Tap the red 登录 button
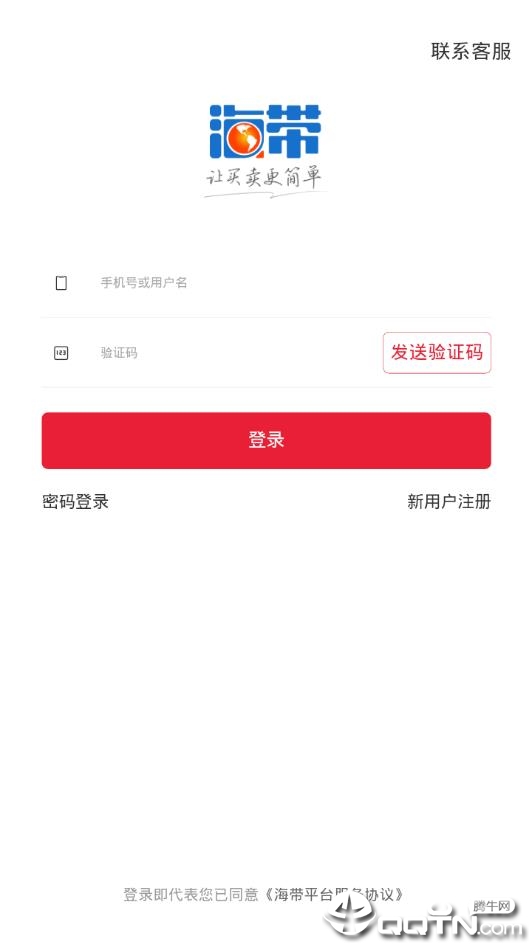 coord(266,440)
